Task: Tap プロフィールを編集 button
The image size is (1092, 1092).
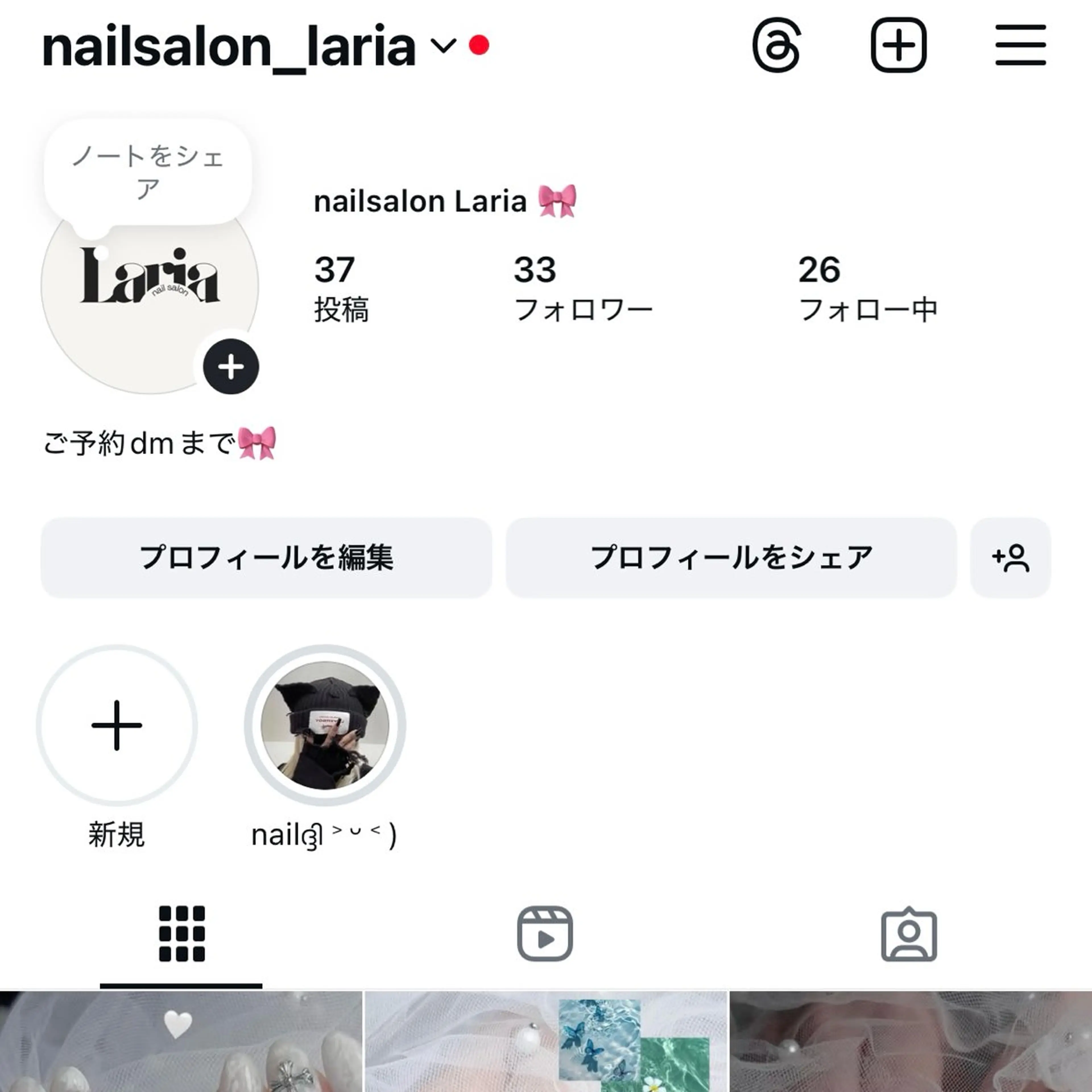Action: pyautogui.click(x=266, y=558)
